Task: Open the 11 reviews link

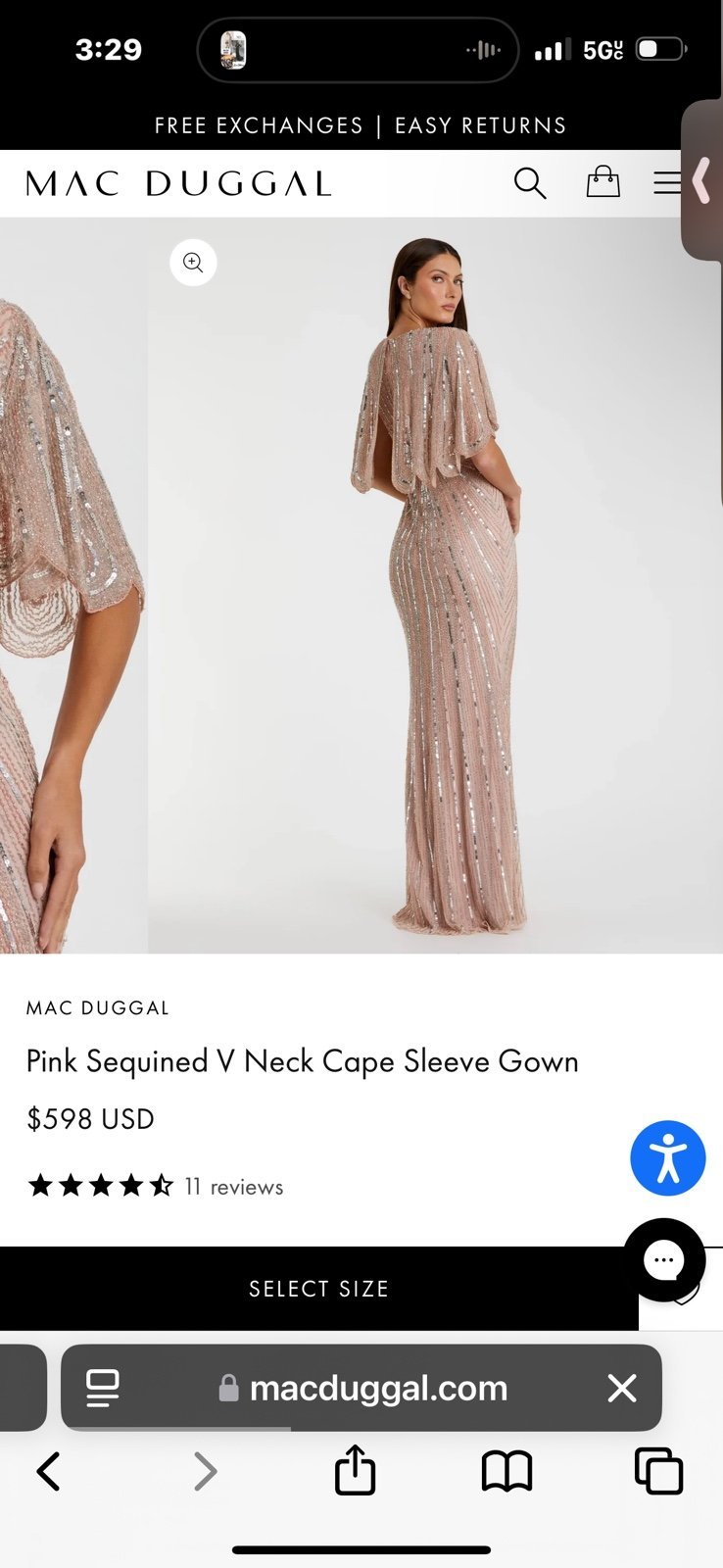Action: (x=234, y=1187)
